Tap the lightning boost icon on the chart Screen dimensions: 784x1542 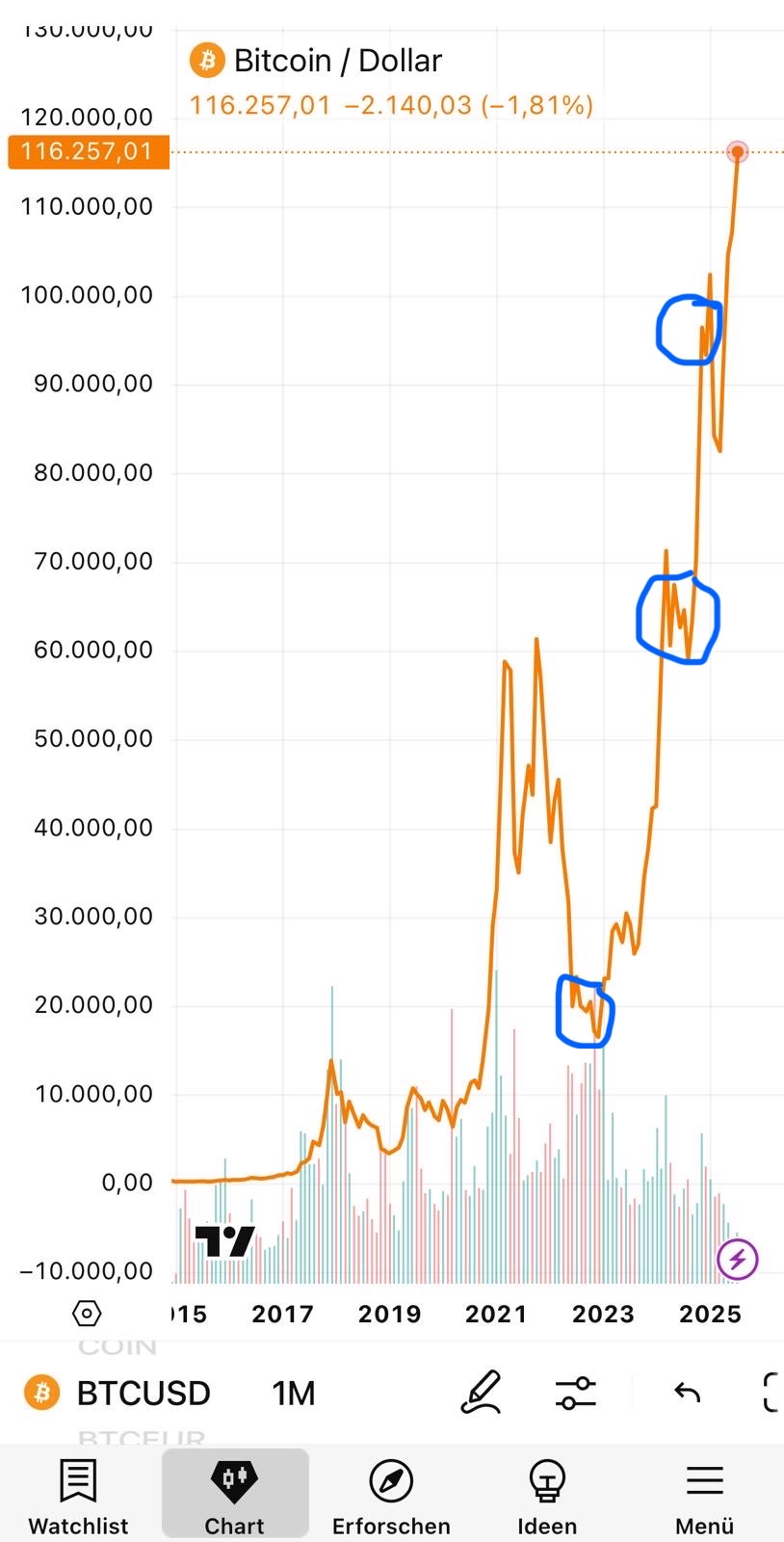736,1259
